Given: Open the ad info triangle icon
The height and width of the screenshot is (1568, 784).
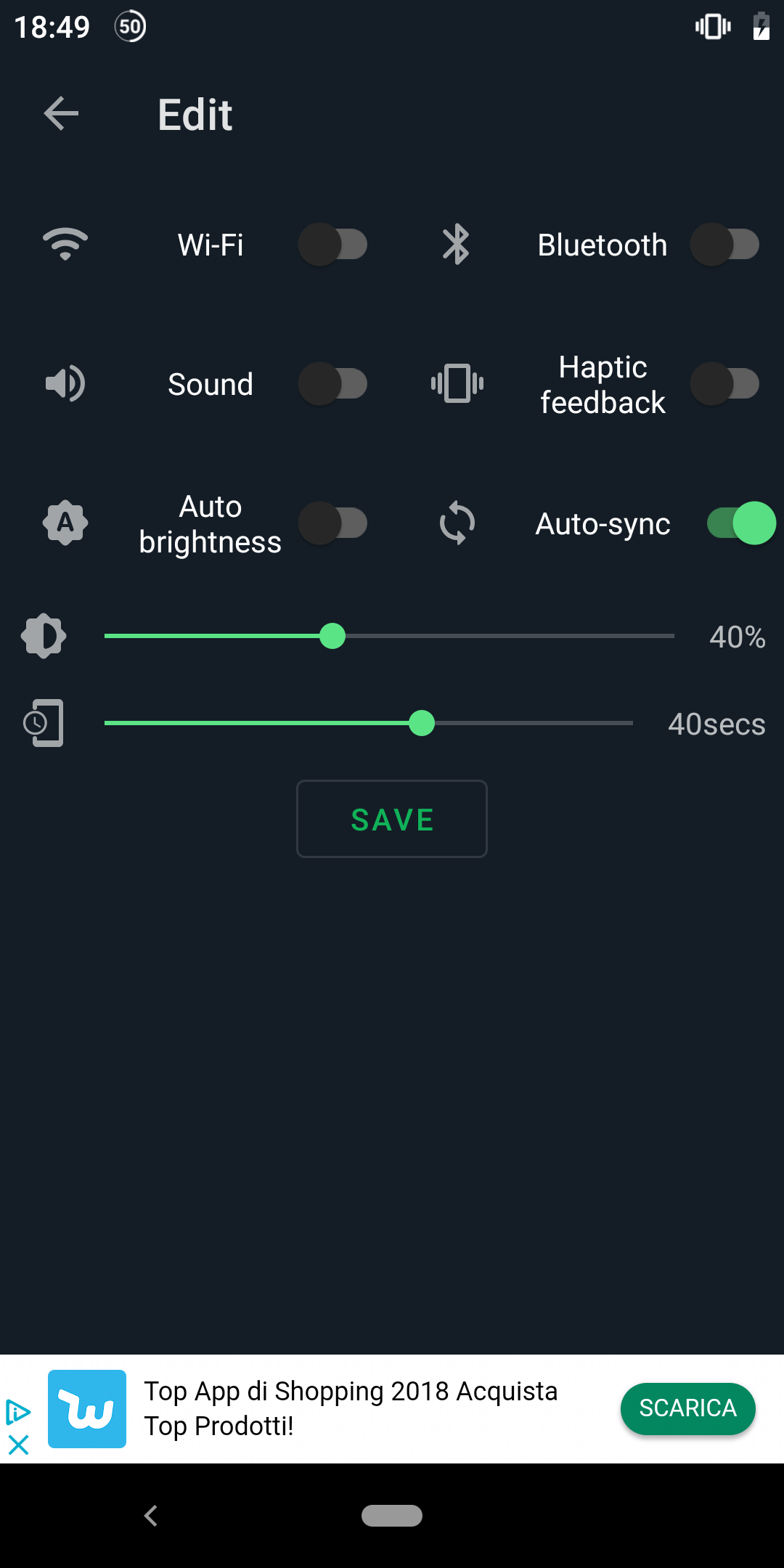Looking at the screenshot, I should coord(17,1412).
